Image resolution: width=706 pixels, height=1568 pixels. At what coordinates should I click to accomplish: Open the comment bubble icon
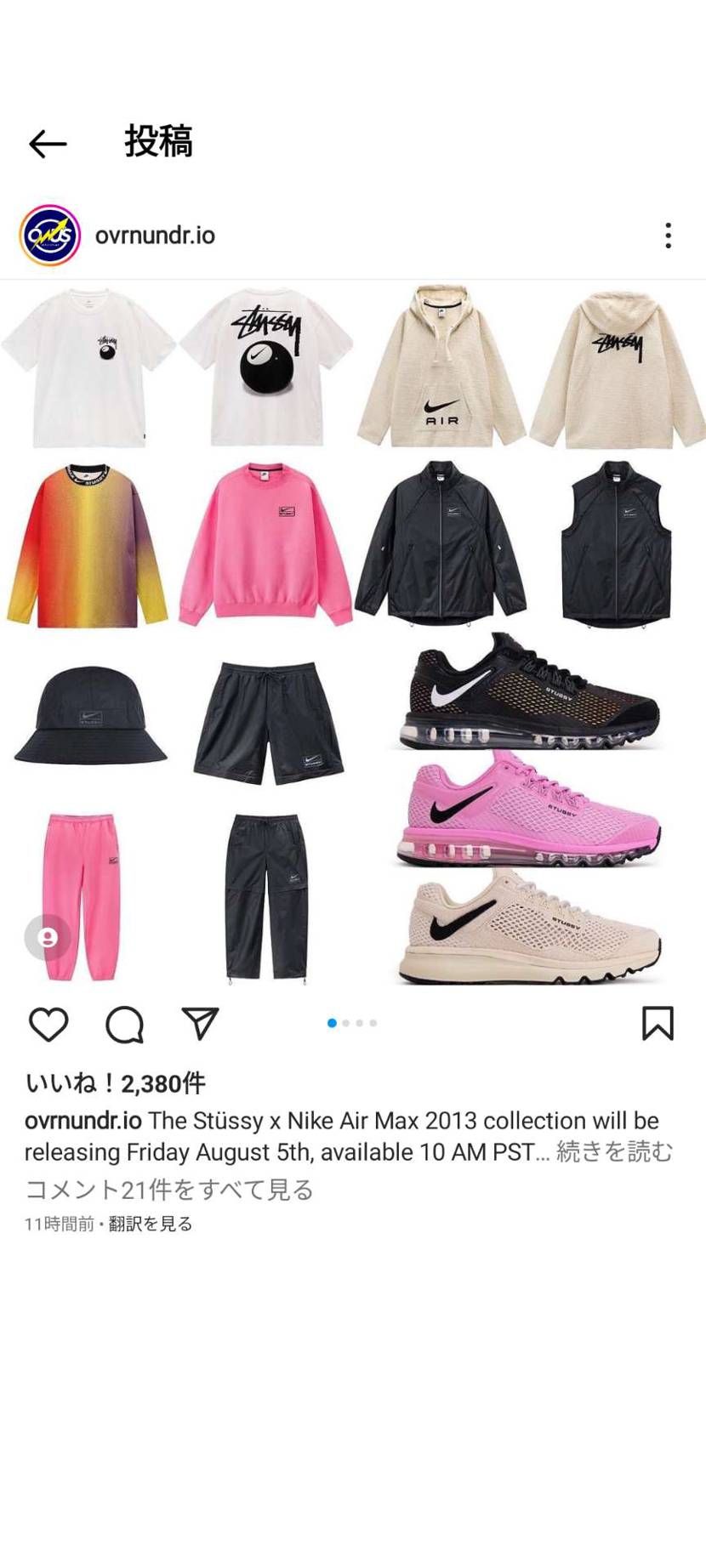124,1025
